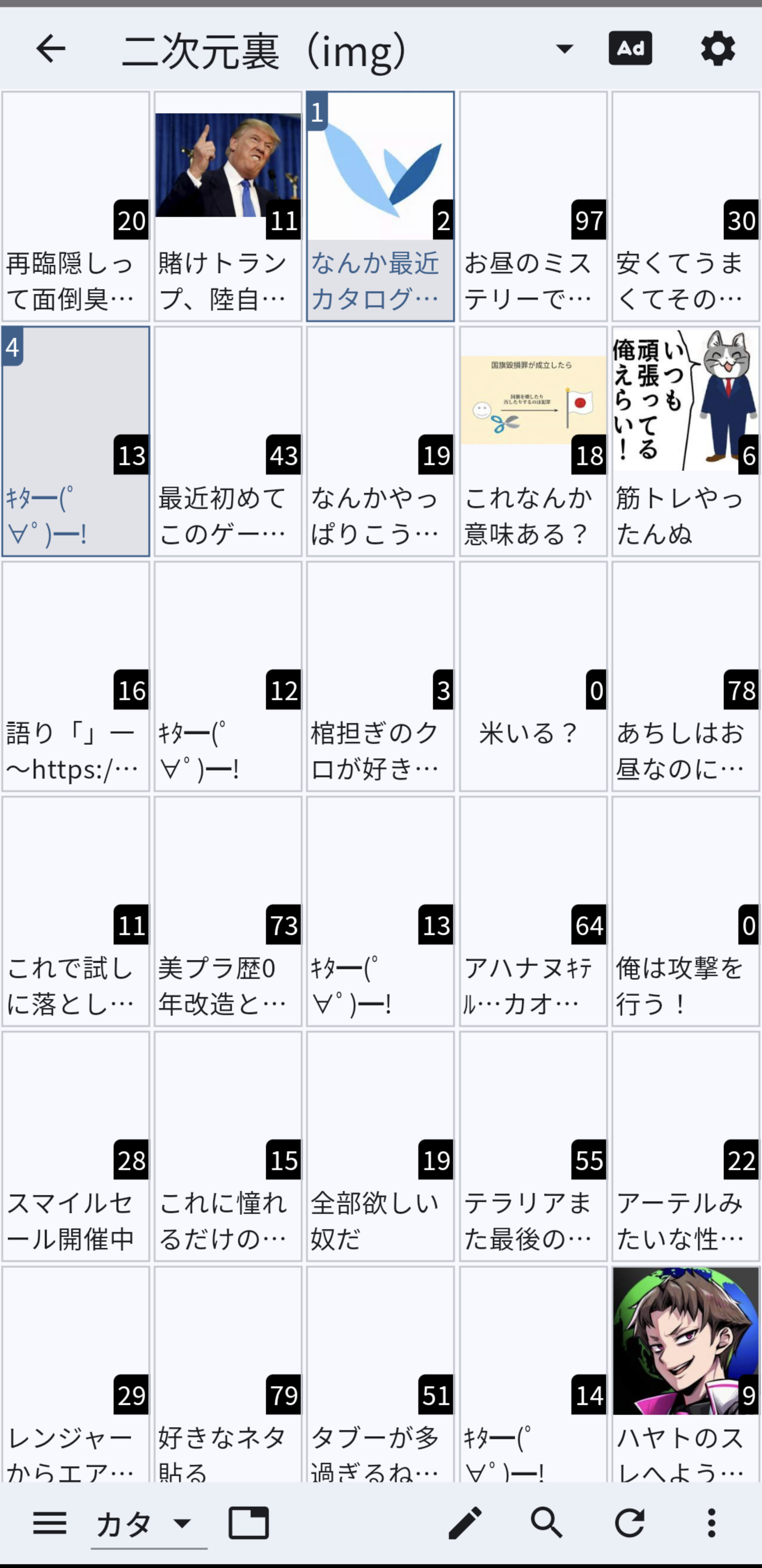Open the thread 米いる？
762x1568 pixels.
[x=533, y=676]
